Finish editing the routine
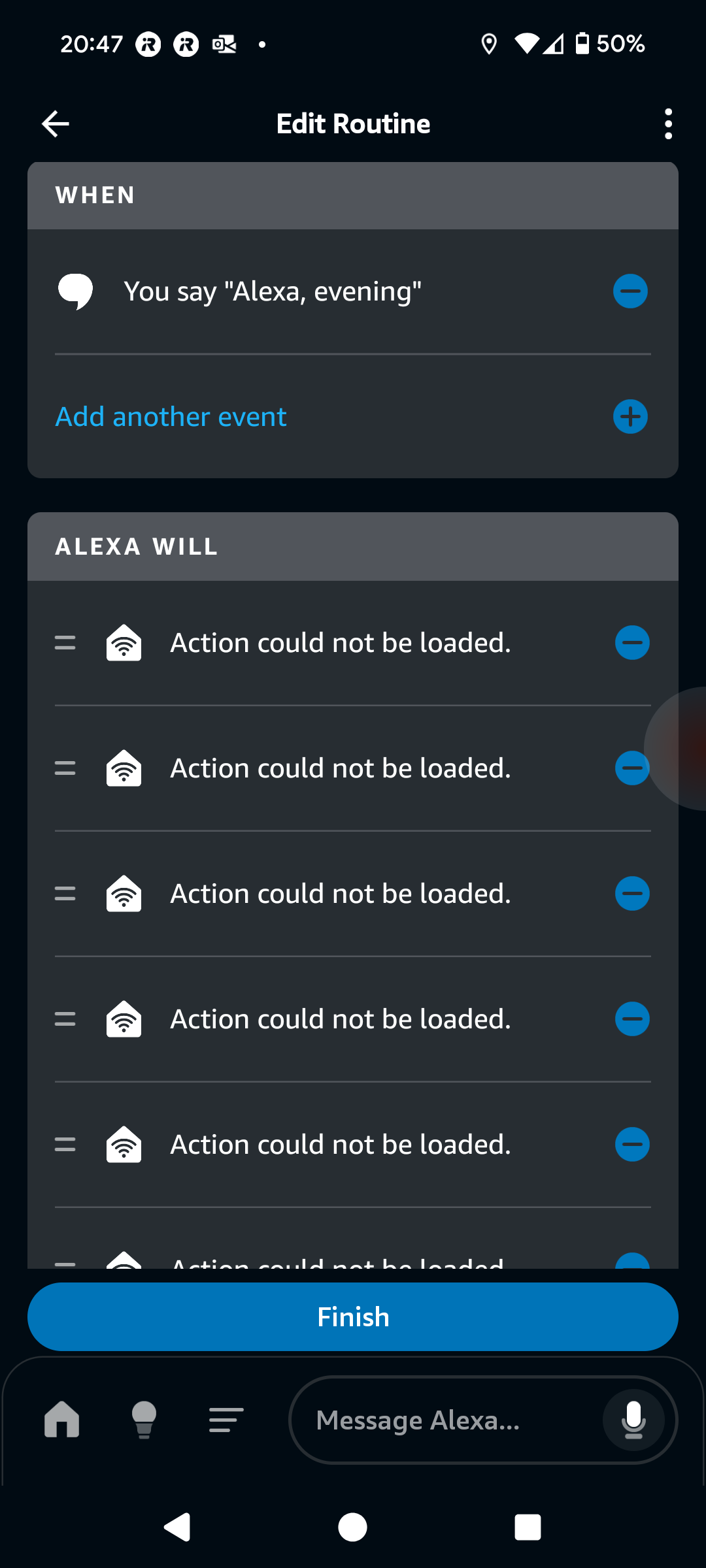Image resolution: width=706 pixels, height=1568 pixels. (353, 1316)
